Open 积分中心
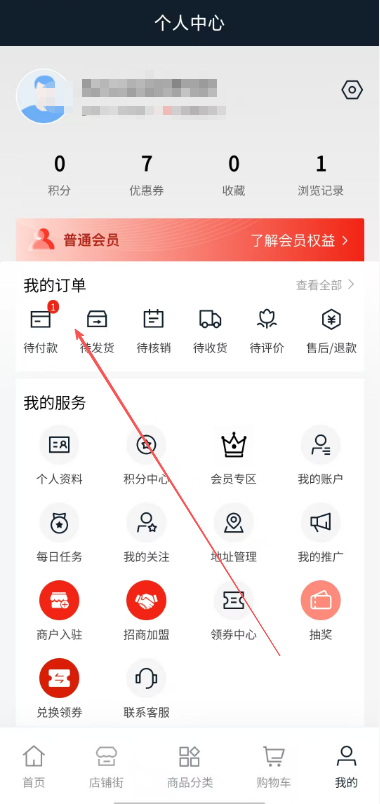 pyautogui.click(x=146, y=455)
